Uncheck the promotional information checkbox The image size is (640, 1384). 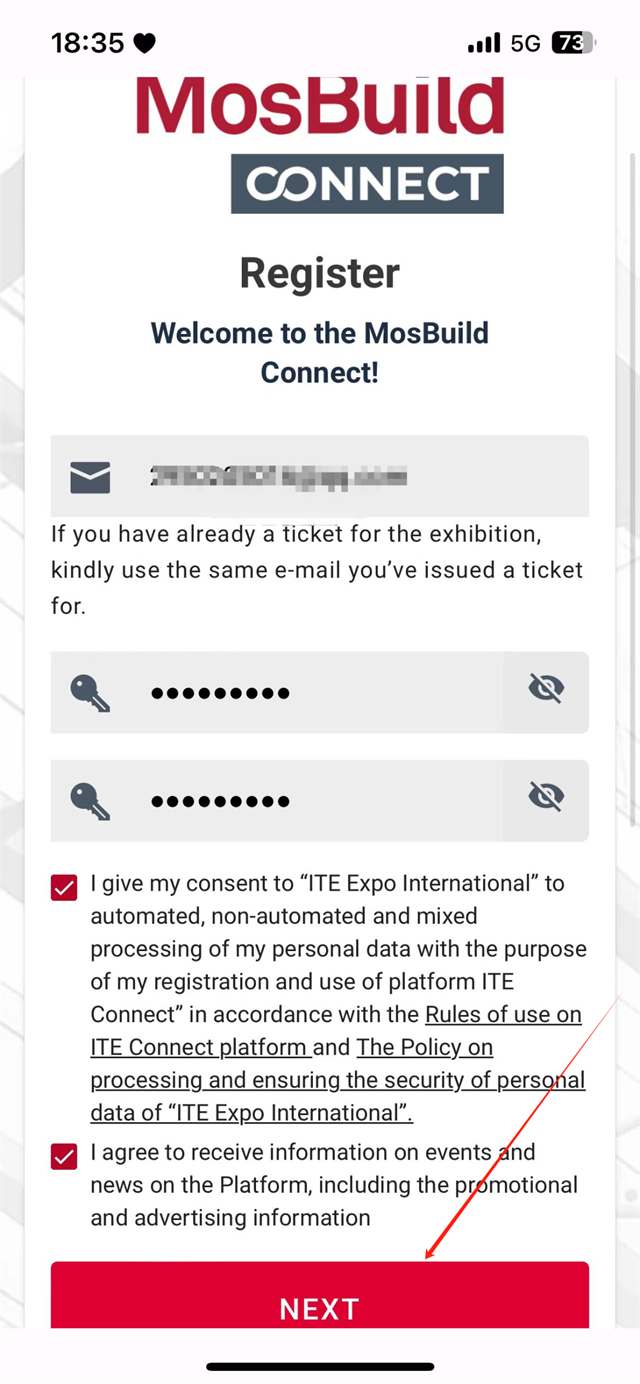(x=64, y=1156)
